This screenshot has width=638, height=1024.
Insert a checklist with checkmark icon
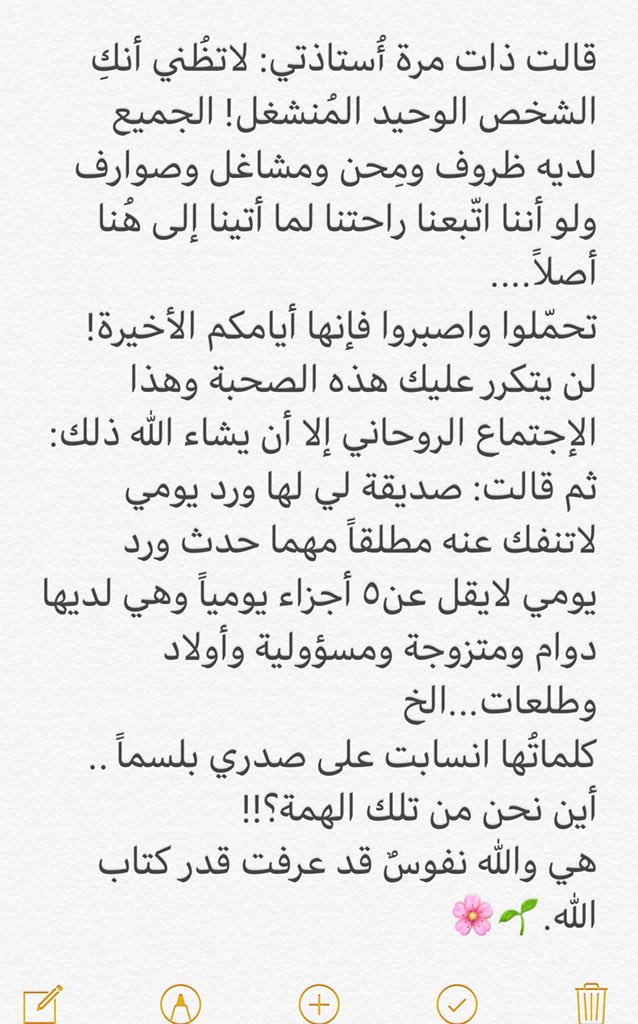tap(457, 1002)
